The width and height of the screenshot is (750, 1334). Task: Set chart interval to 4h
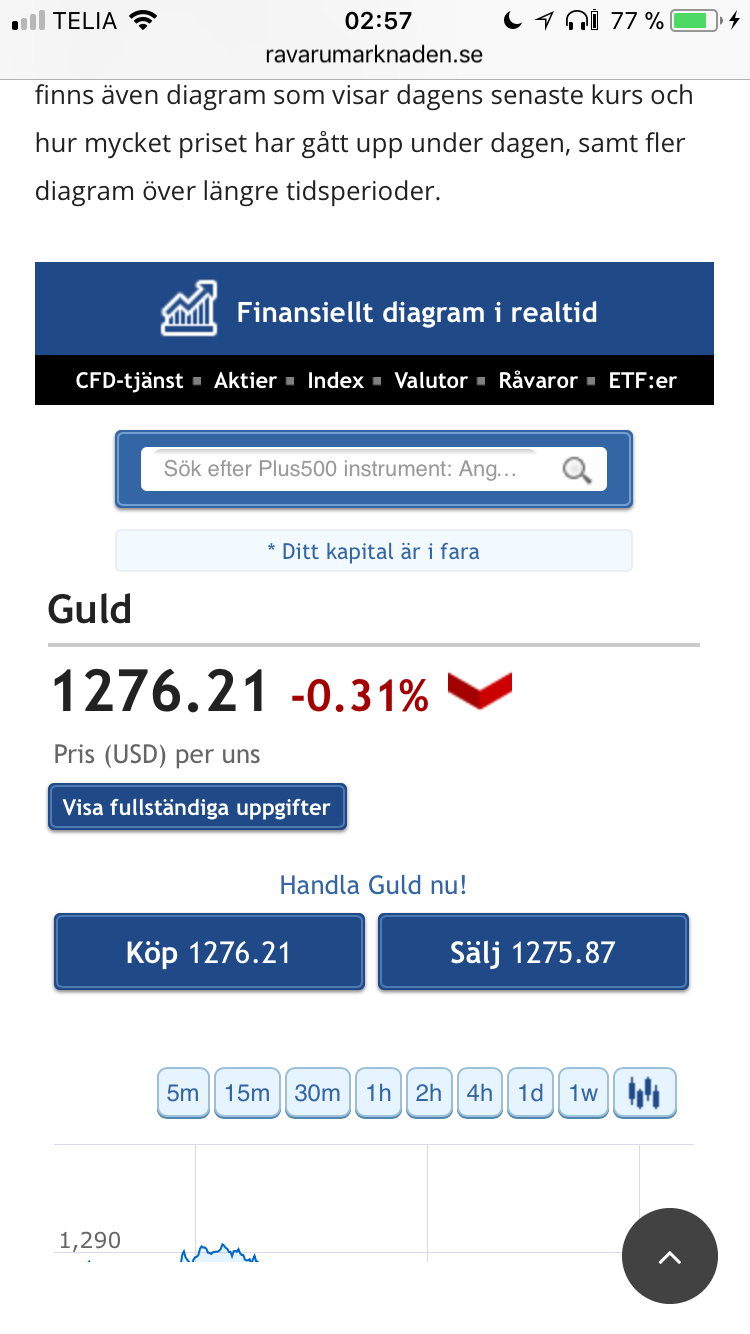click(479, 1093)
